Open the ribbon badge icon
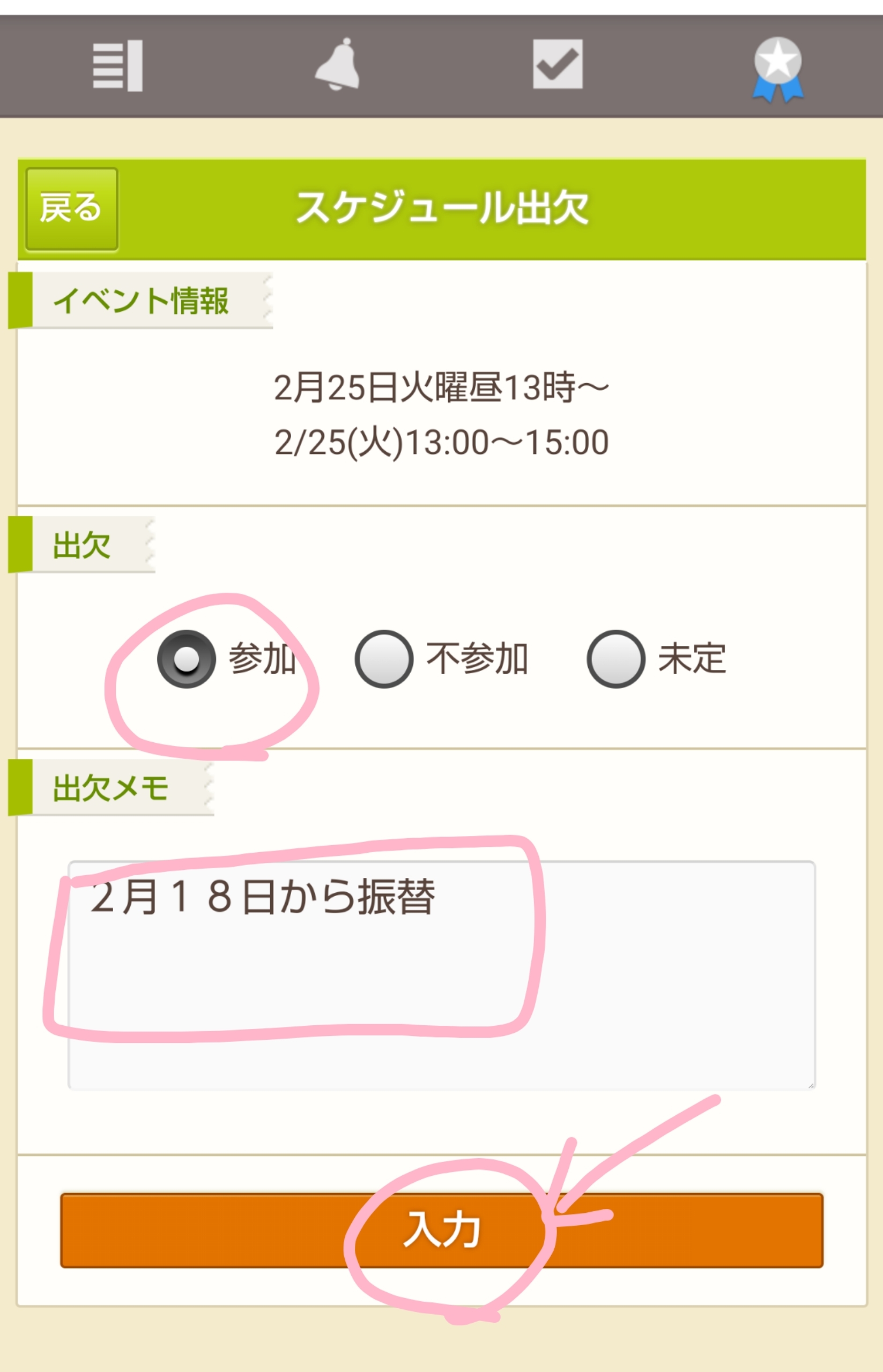The image size is (883, 1372). (x=777, y=69)
